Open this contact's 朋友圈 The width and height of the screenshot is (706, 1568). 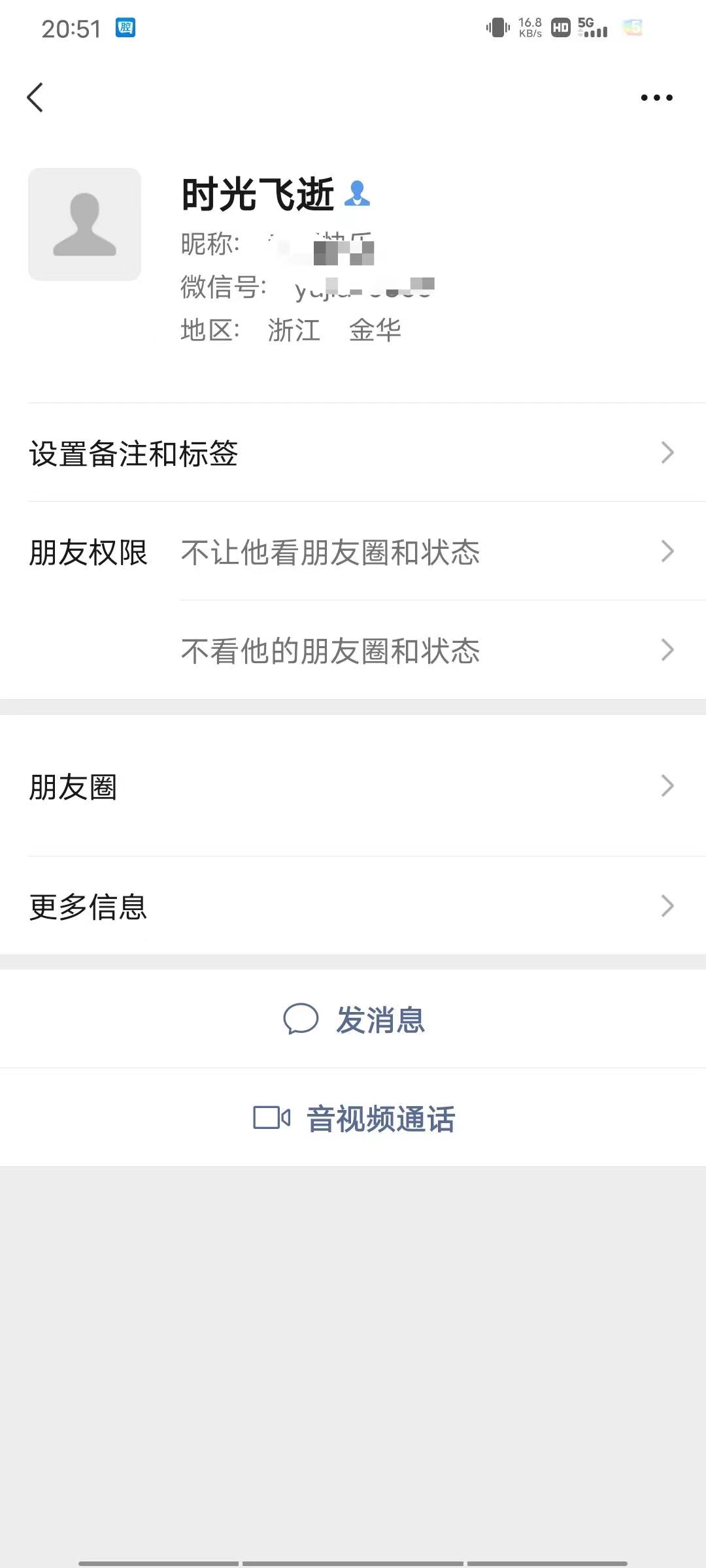tap(353, 787)
